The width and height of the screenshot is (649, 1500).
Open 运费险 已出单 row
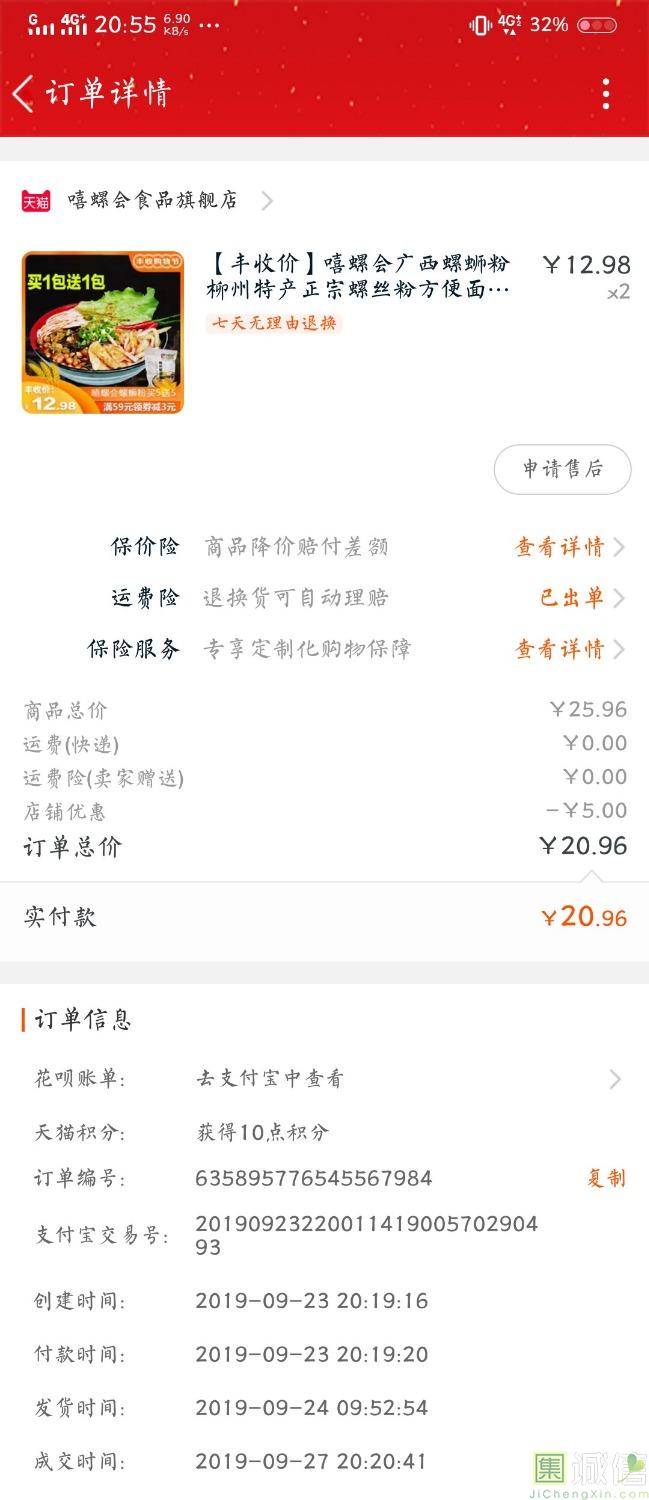(581, 598)
